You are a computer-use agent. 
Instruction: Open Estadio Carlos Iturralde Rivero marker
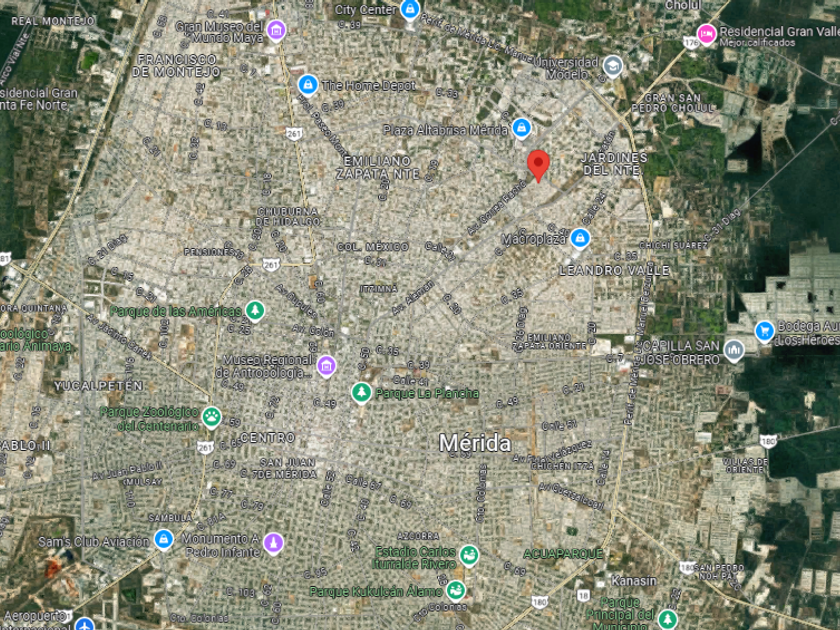469,555
